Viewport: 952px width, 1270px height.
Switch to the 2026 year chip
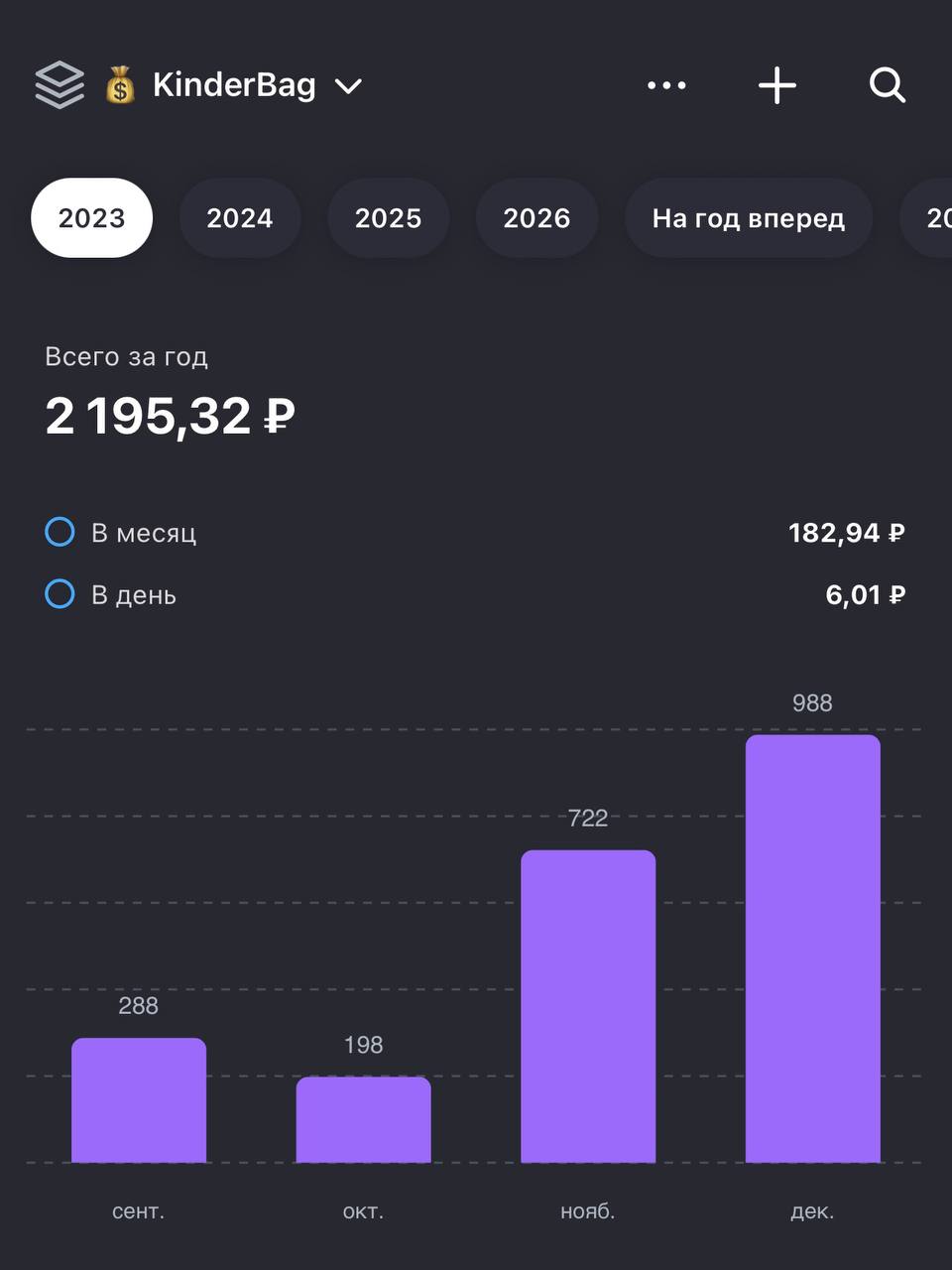click(x=536, y=218)
